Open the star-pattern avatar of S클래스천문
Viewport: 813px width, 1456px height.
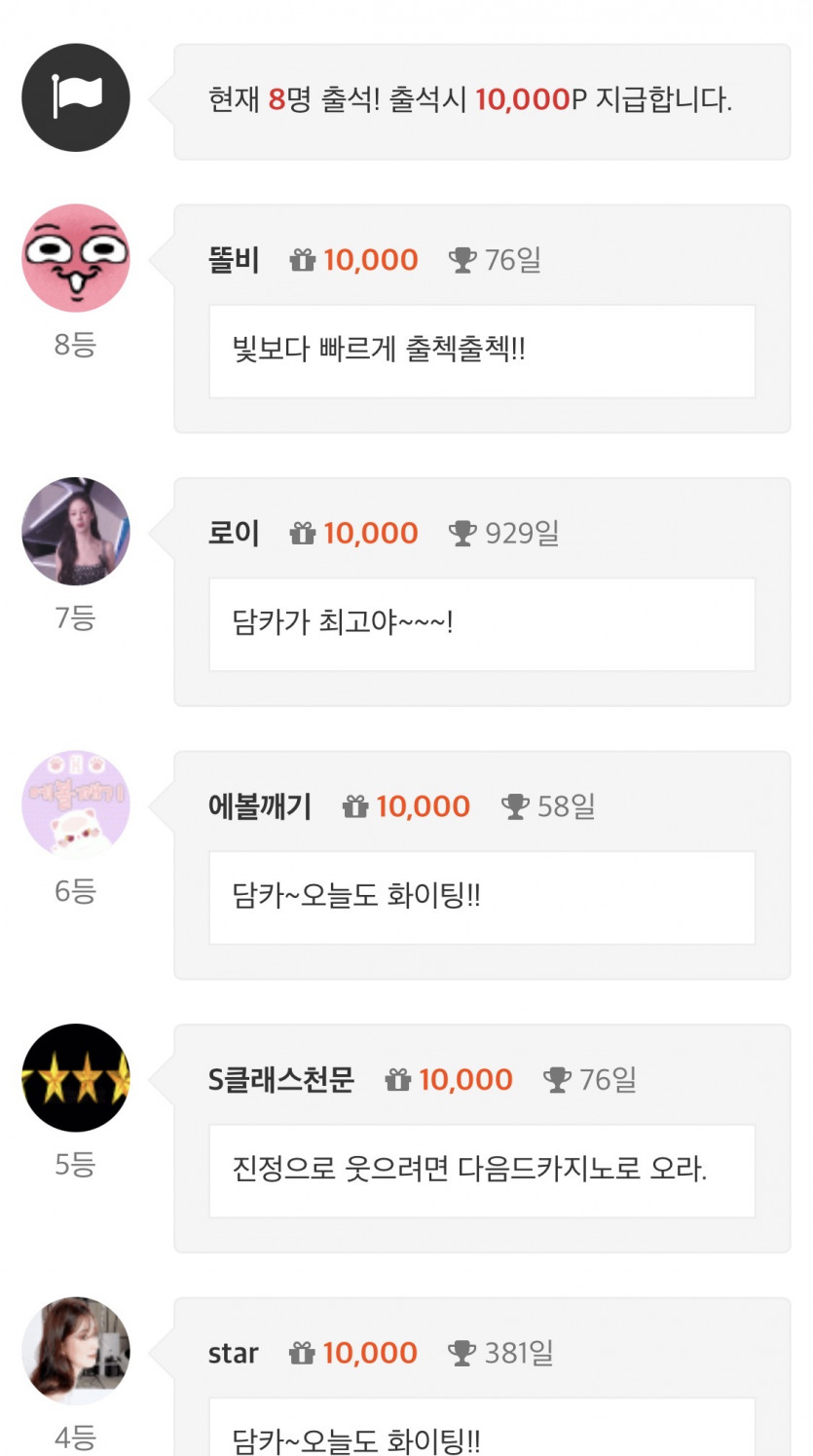75,1076
